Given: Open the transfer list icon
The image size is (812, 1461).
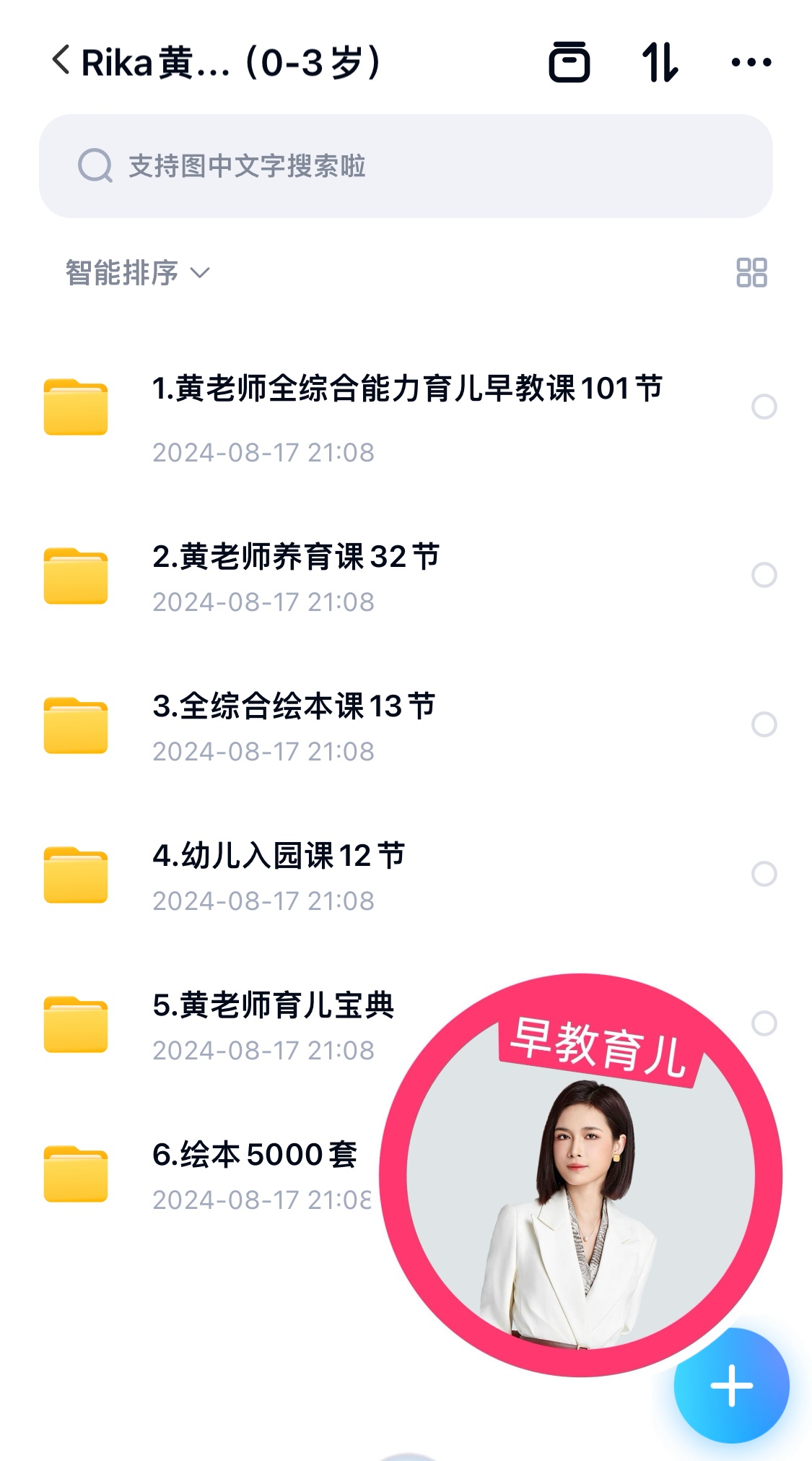Looking at the screenshot, I should point(569,62).
